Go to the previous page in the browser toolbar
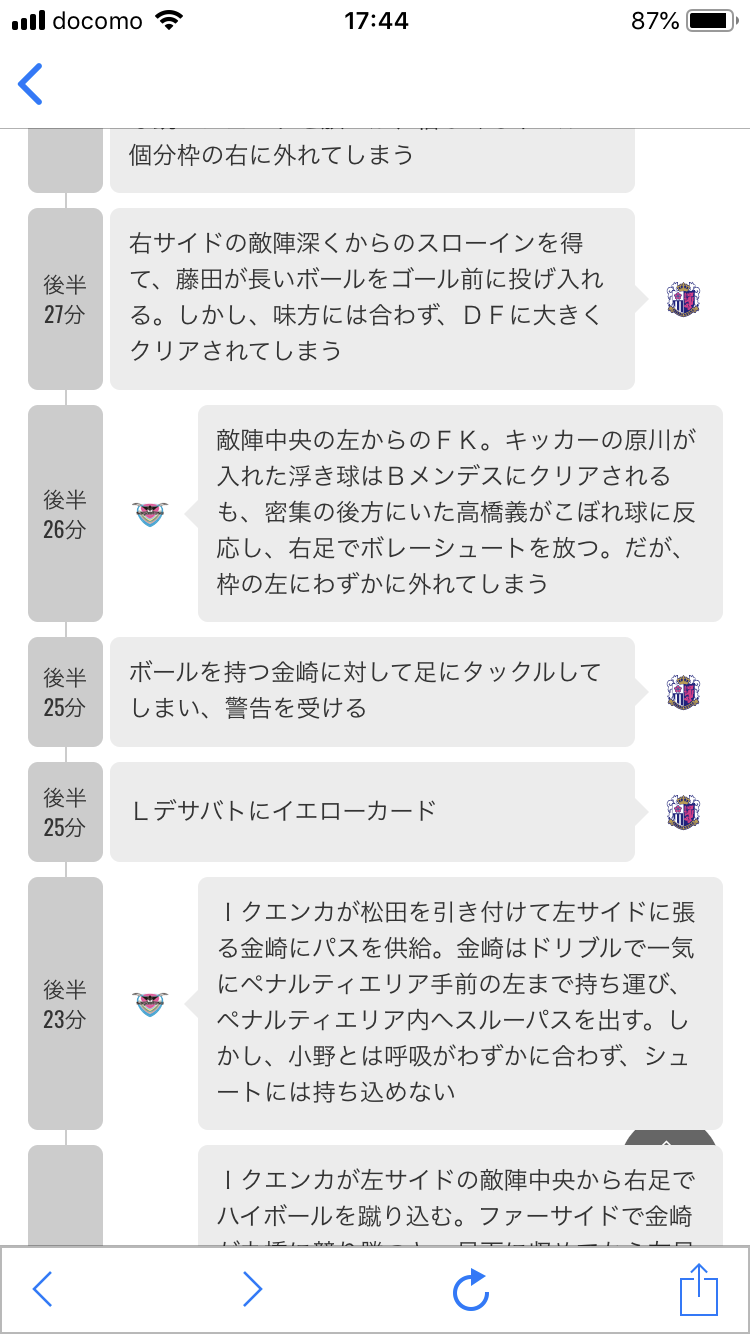 (x=42, y=1290)
